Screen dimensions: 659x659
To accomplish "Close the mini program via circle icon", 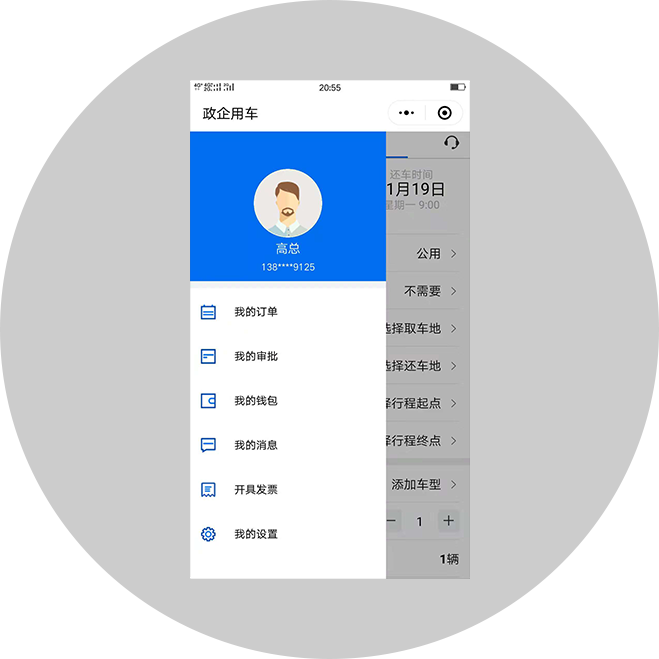I will [x=445, y=113].
